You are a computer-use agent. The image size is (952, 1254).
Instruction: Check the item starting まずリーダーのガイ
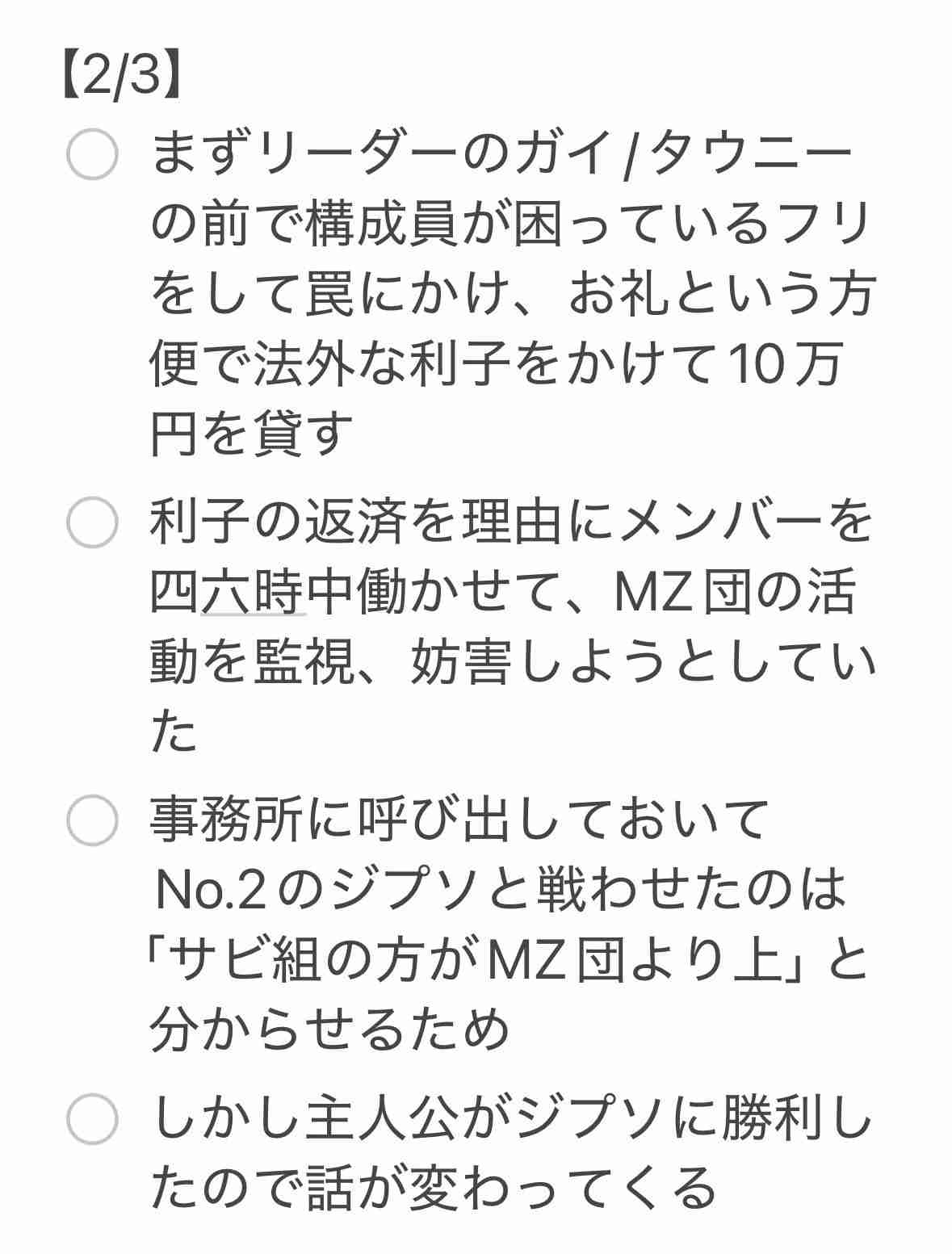pyautogui.click(x=92, y=154)
